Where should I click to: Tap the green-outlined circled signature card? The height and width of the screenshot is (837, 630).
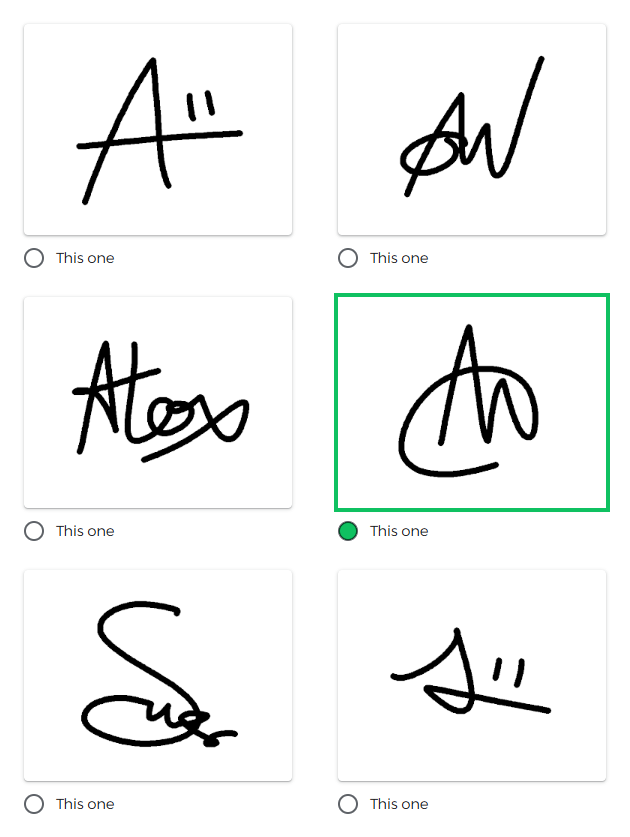pos(472,402)
